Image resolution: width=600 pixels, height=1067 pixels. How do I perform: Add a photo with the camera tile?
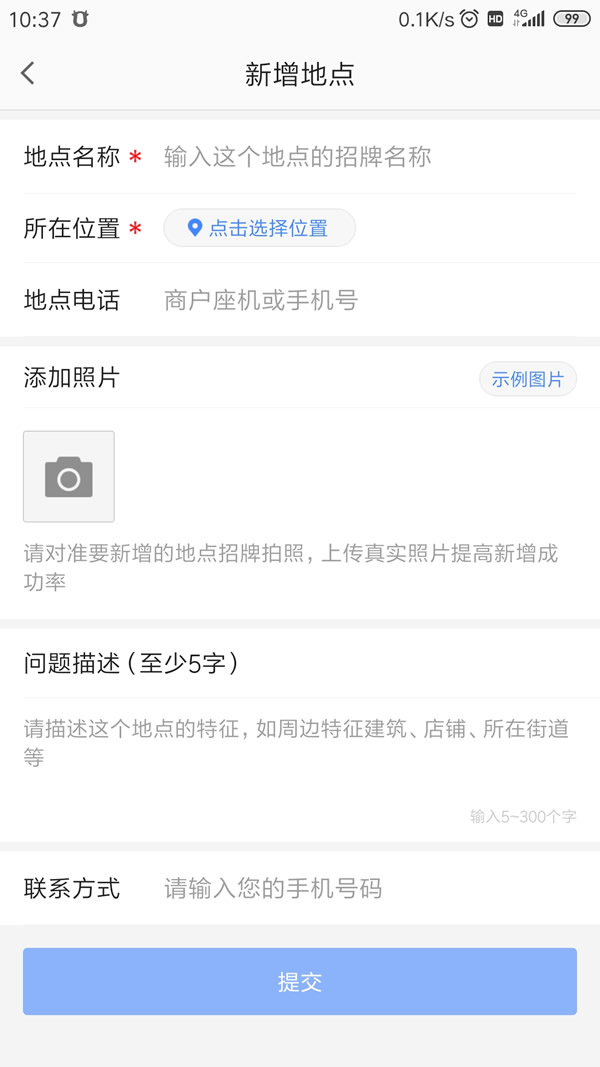pyautogui.click(x=69, y=477)
